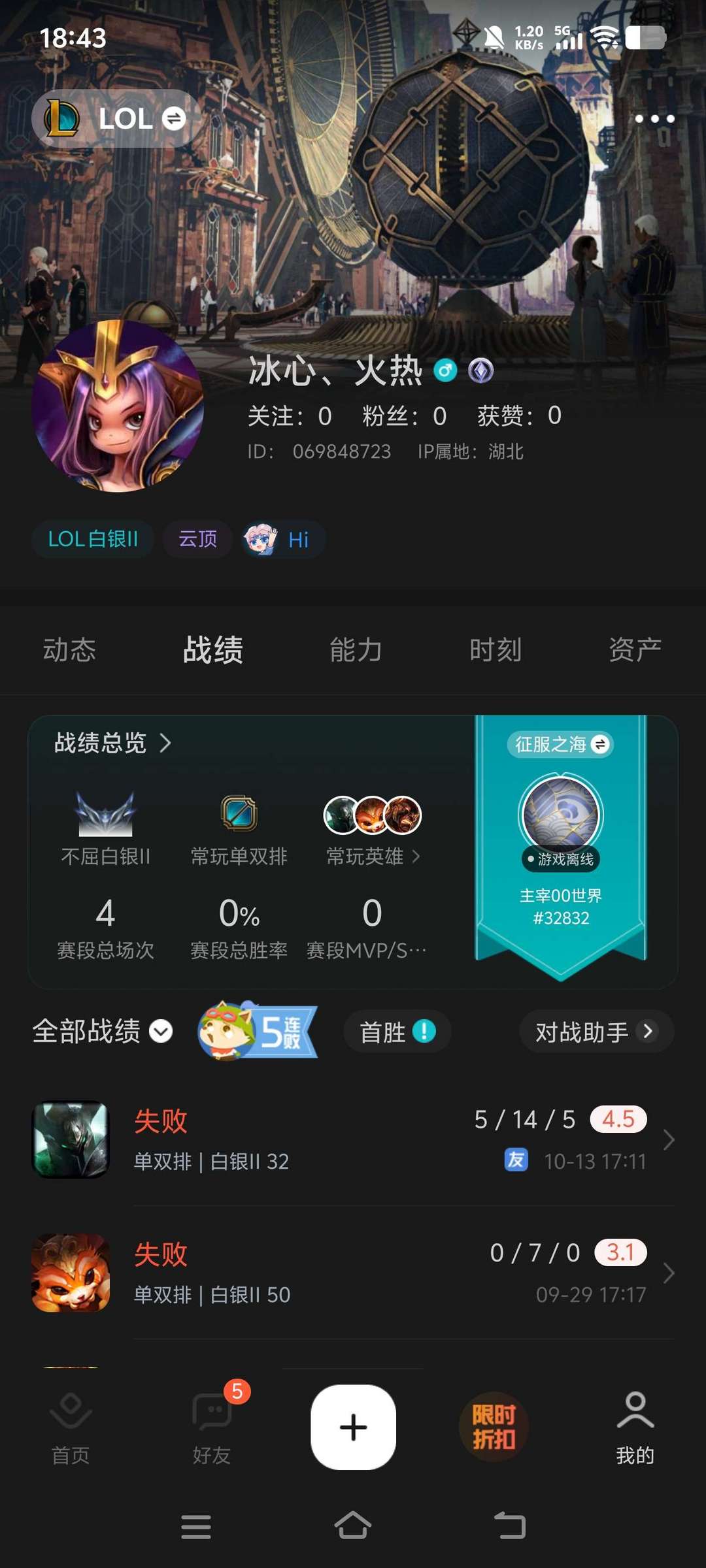This screenshot has height=1568, width=706.
Task: Expand the 全部战绩 filter dropdown
Action: point(159,1030)
